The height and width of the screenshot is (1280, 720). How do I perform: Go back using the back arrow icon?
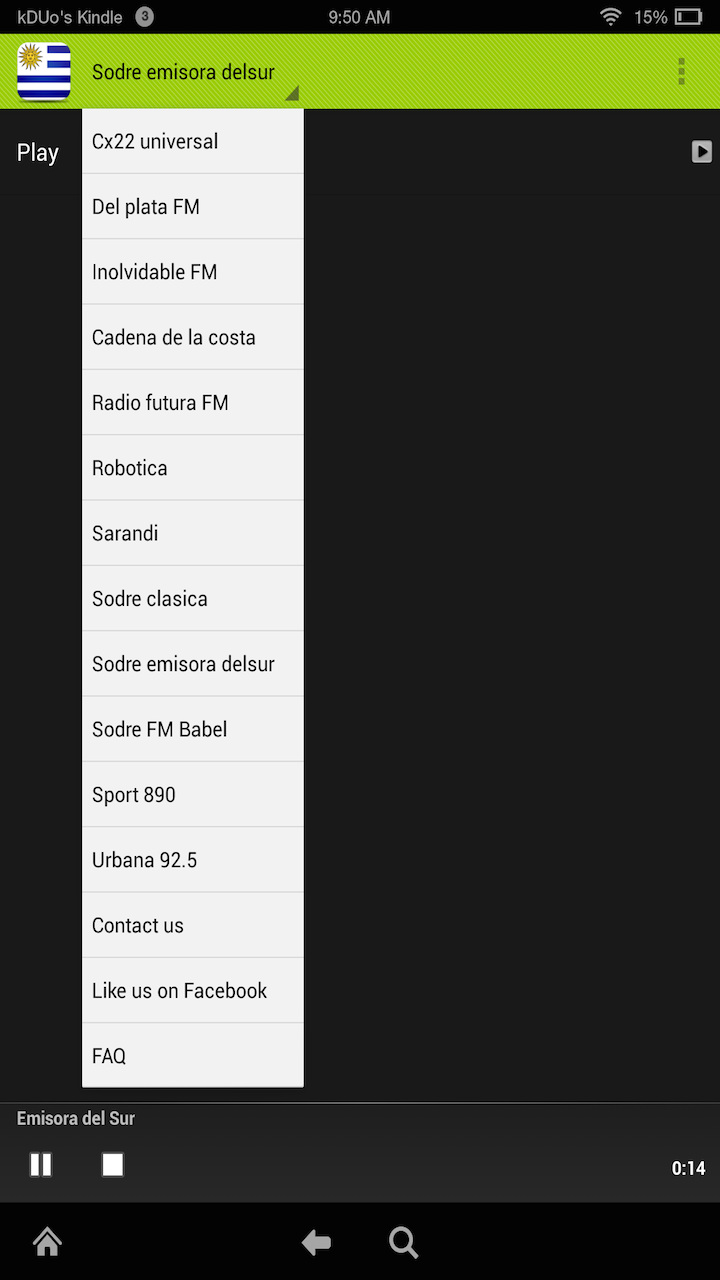tap(316, 1242)
